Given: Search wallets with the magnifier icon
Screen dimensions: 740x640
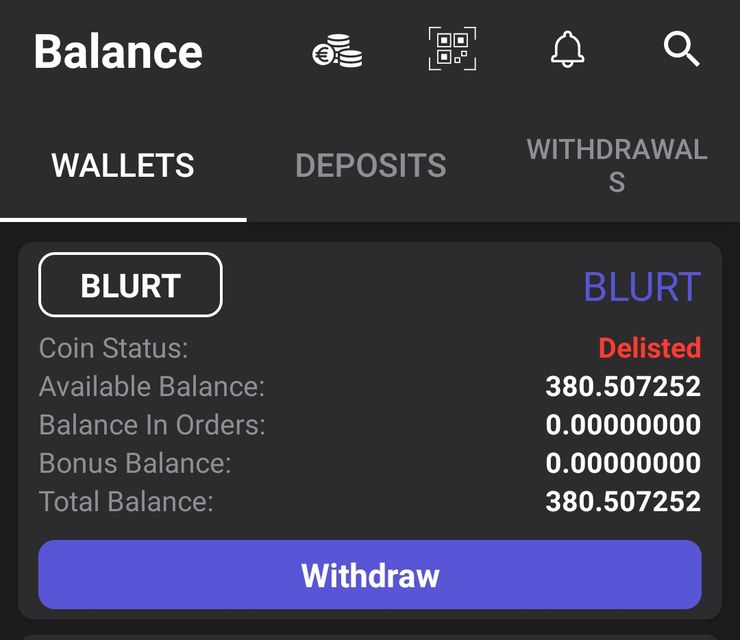Looking at the screenshot, I should (681, 49).
